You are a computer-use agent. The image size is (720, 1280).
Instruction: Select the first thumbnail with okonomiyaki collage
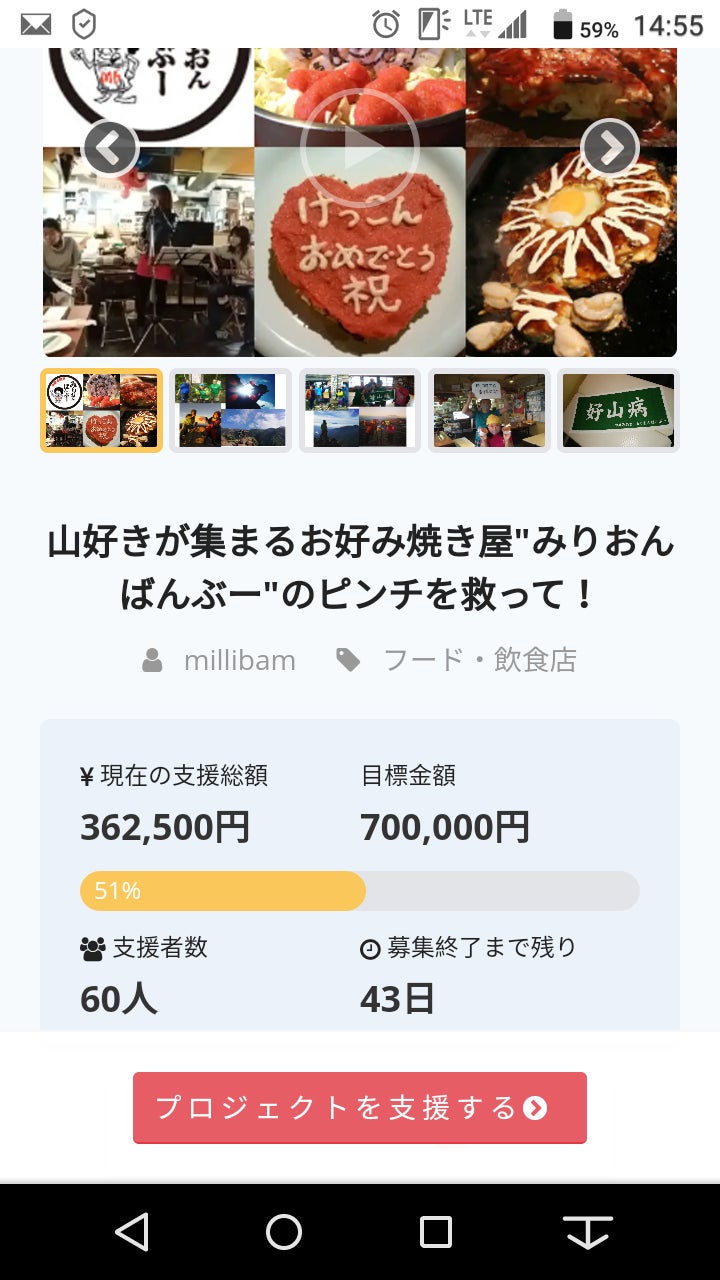(101, 410)
